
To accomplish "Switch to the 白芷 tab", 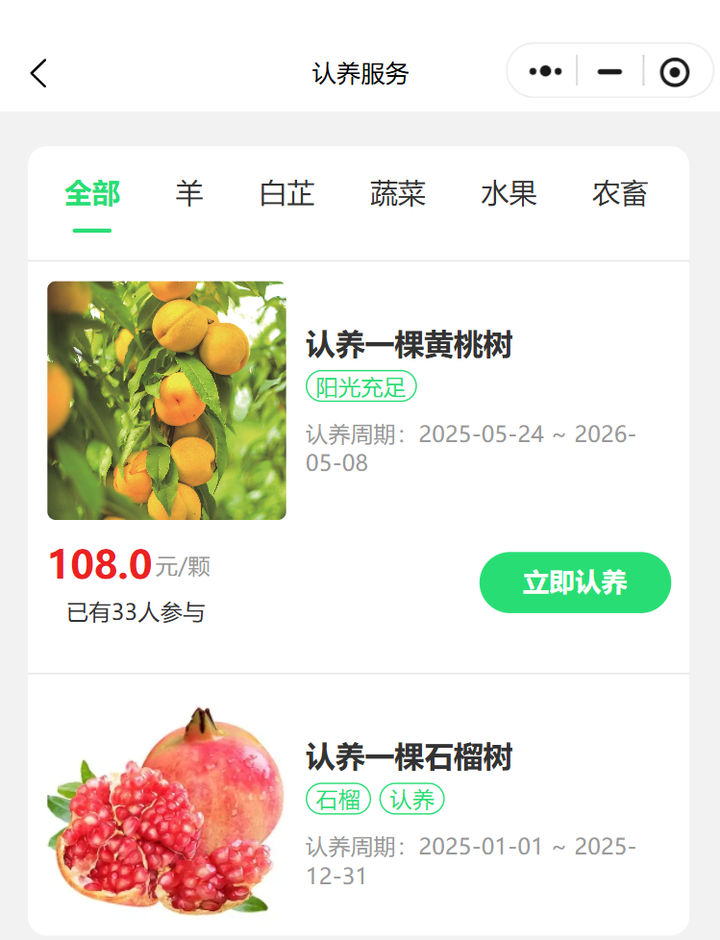I will click(287, 193).
